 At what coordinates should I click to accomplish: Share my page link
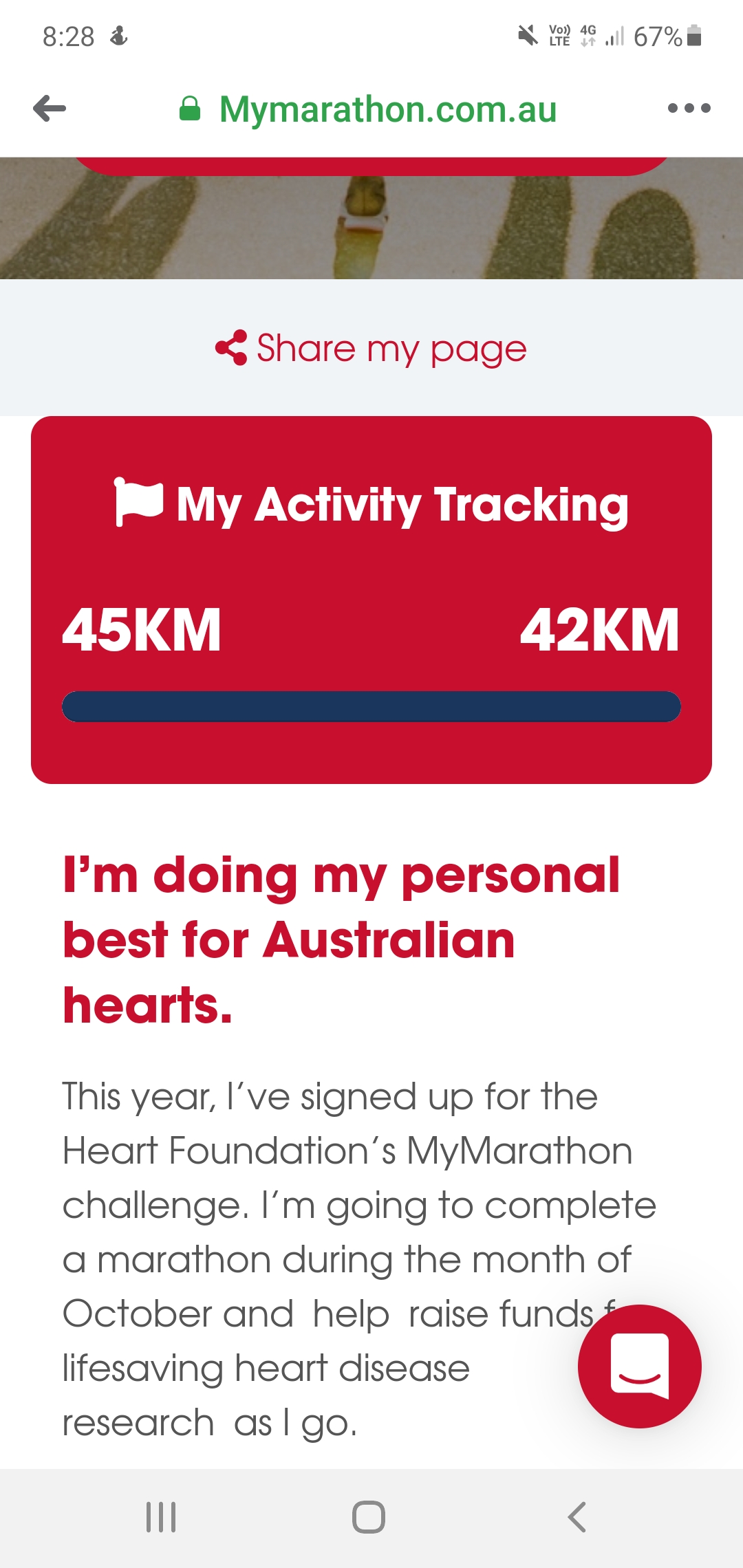click(x=371, y=349)
